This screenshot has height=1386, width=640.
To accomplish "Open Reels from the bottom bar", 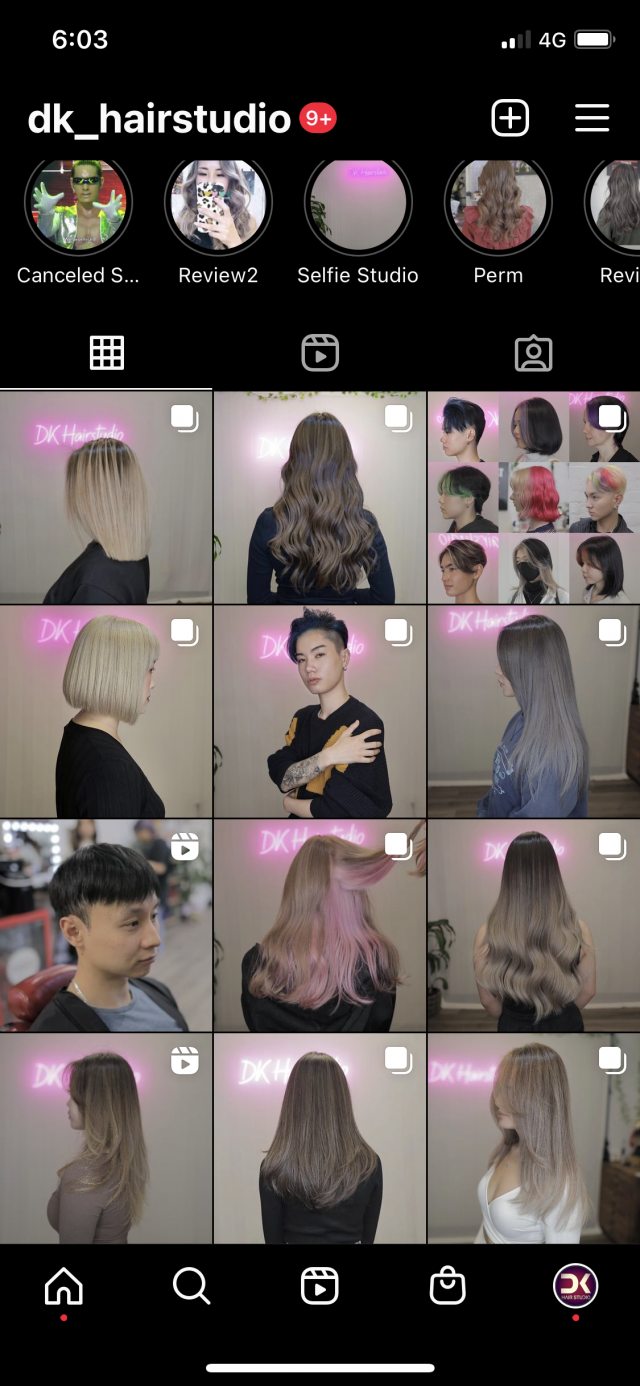I will (x=320, y=1286).
